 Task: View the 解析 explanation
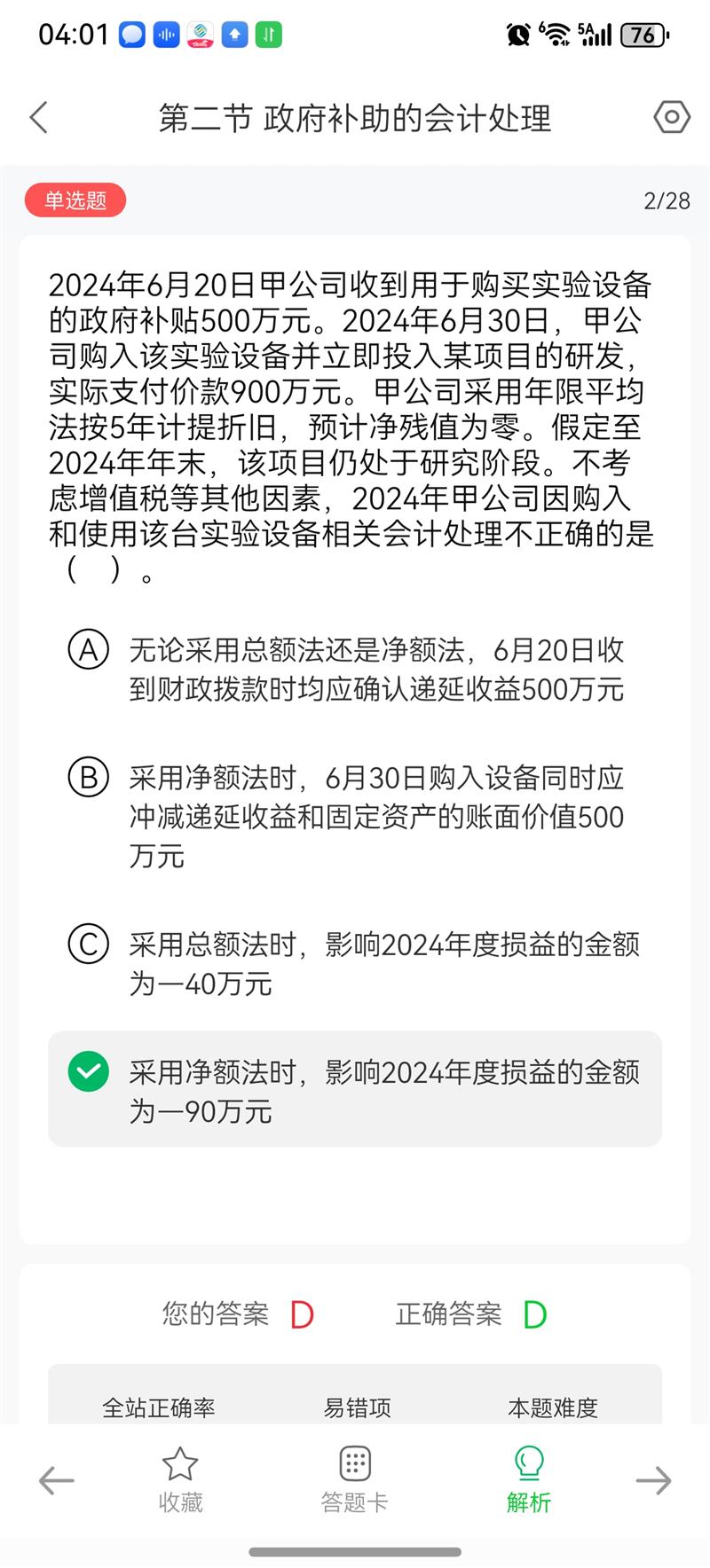[529, 1479]
